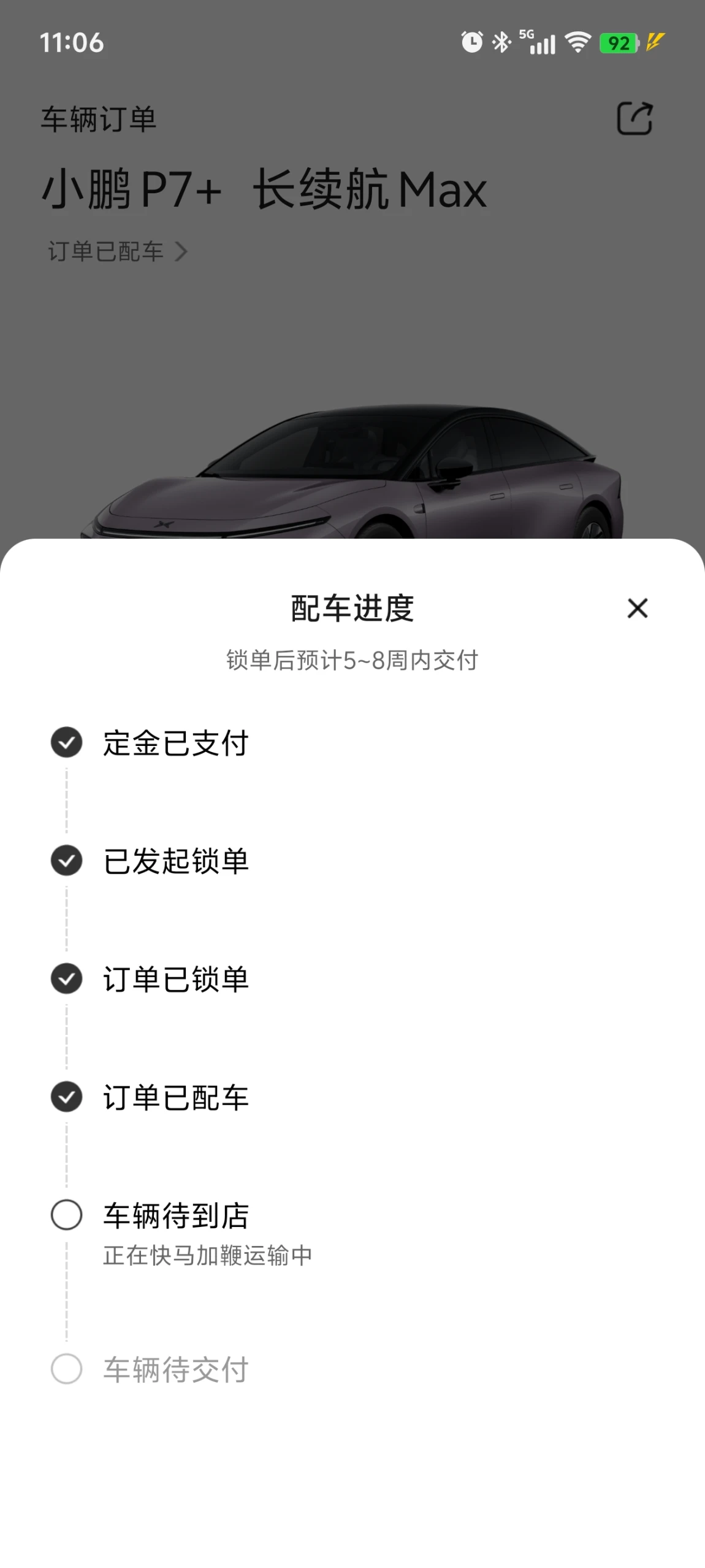The image size is (705, 1568).
Task: Share the vehicle order
Action: coord(634,118)
